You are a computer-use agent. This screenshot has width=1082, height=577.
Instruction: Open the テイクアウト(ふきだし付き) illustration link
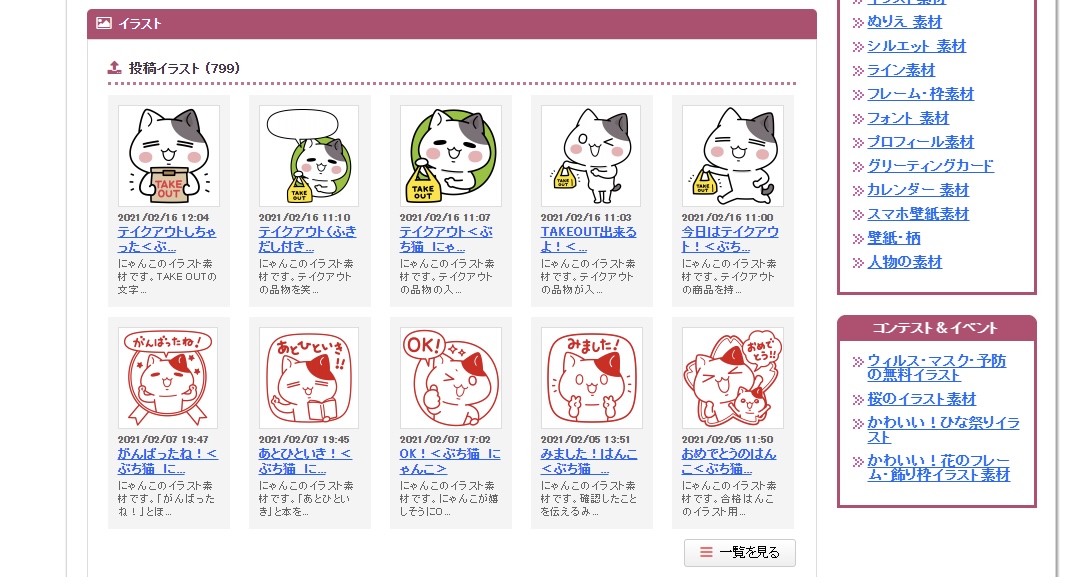[x=306, y=238]
